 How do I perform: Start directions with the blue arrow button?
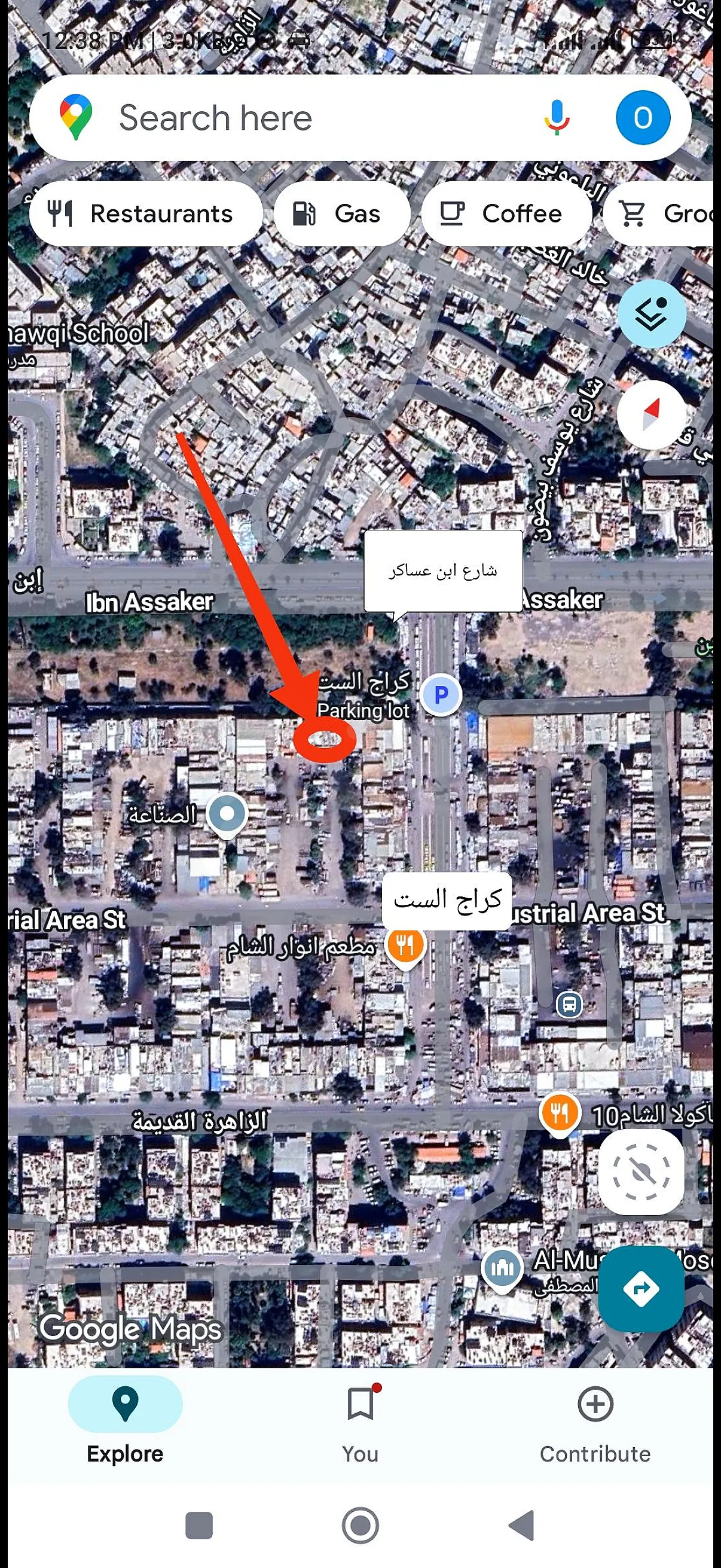641,1288
